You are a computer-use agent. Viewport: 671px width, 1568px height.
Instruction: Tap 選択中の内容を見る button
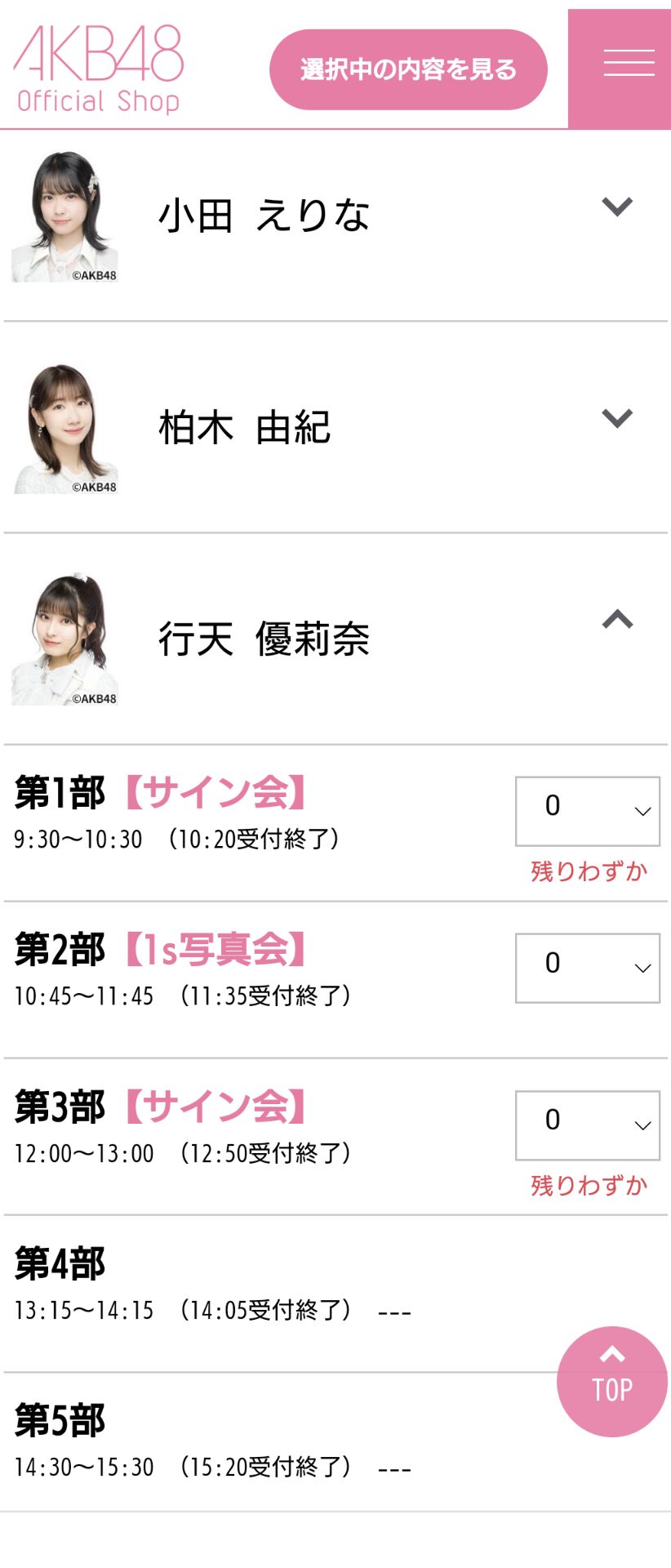click(x=408, y=69)
